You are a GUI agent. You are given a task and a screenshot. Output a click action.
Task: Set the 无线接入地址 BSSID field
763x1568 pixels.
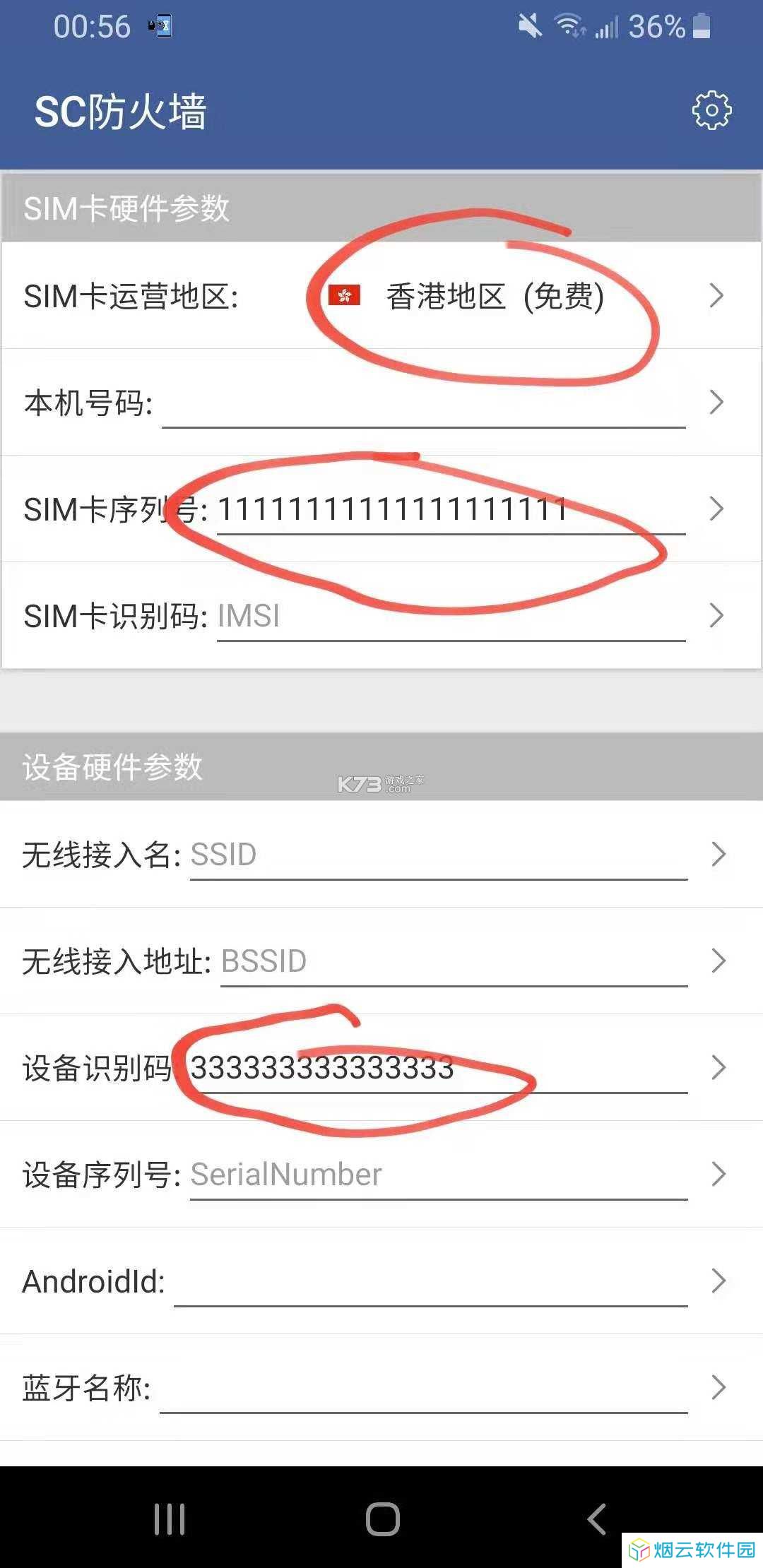click(x=454, y=962)
